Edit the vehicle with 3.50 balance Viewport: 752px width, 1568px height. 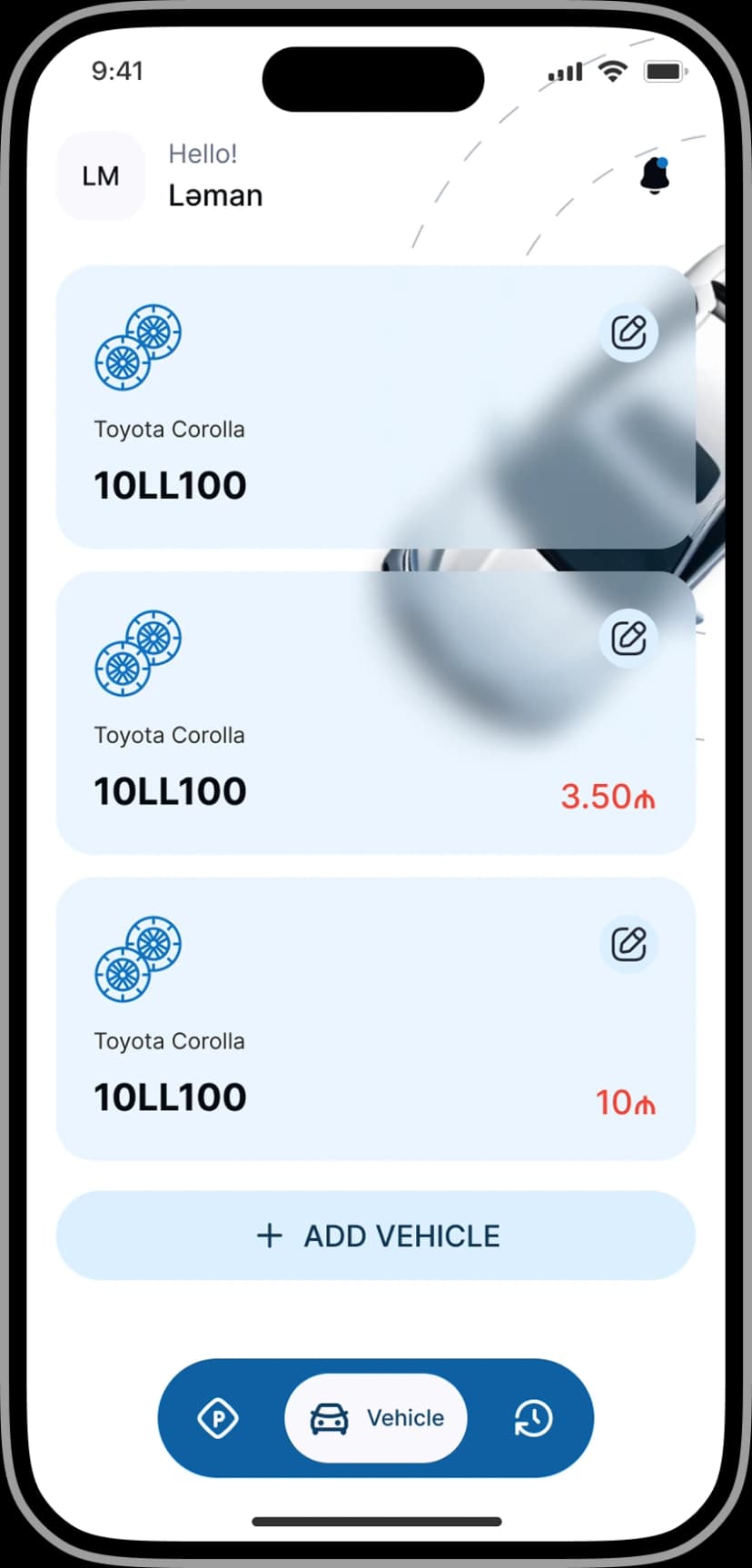tap(628, 639)
